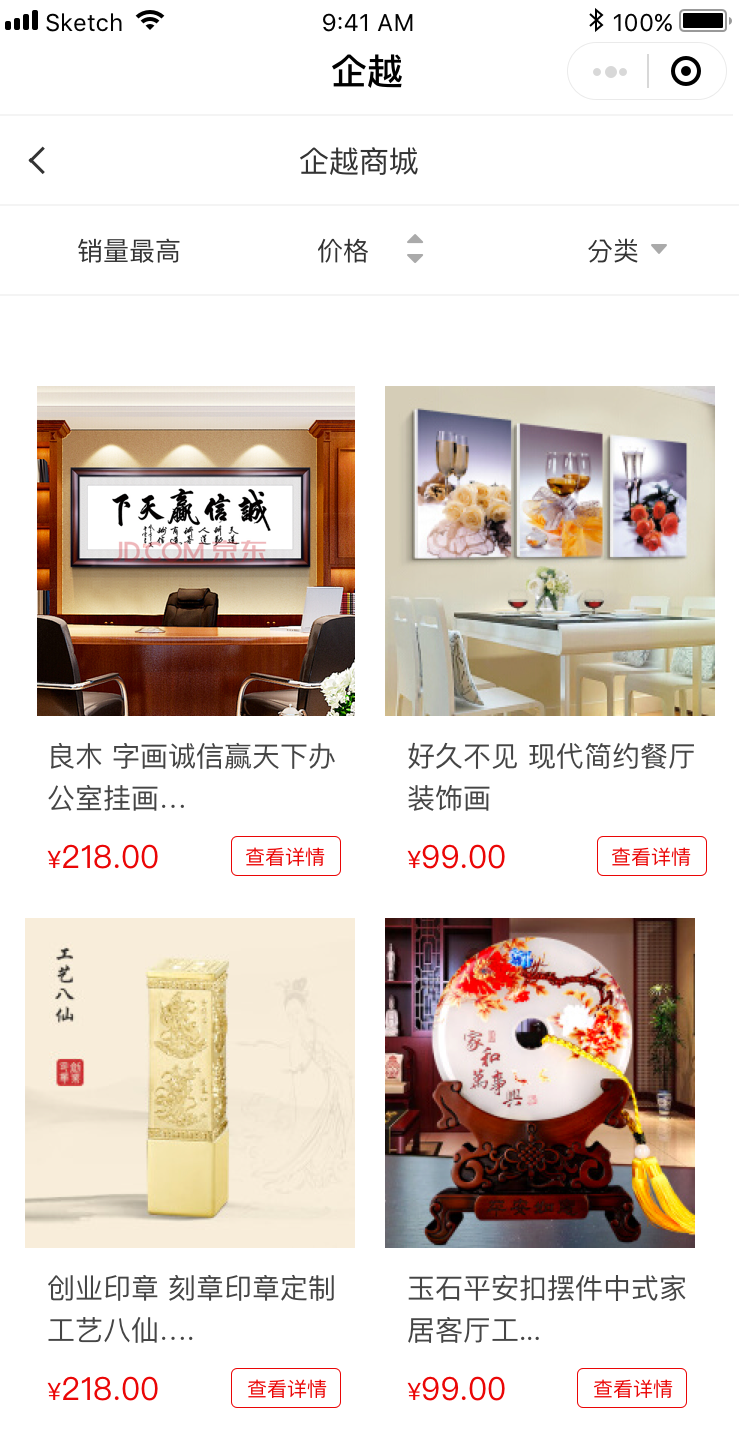
Task: Sort products by 销量最高
Action: point(129,251)
